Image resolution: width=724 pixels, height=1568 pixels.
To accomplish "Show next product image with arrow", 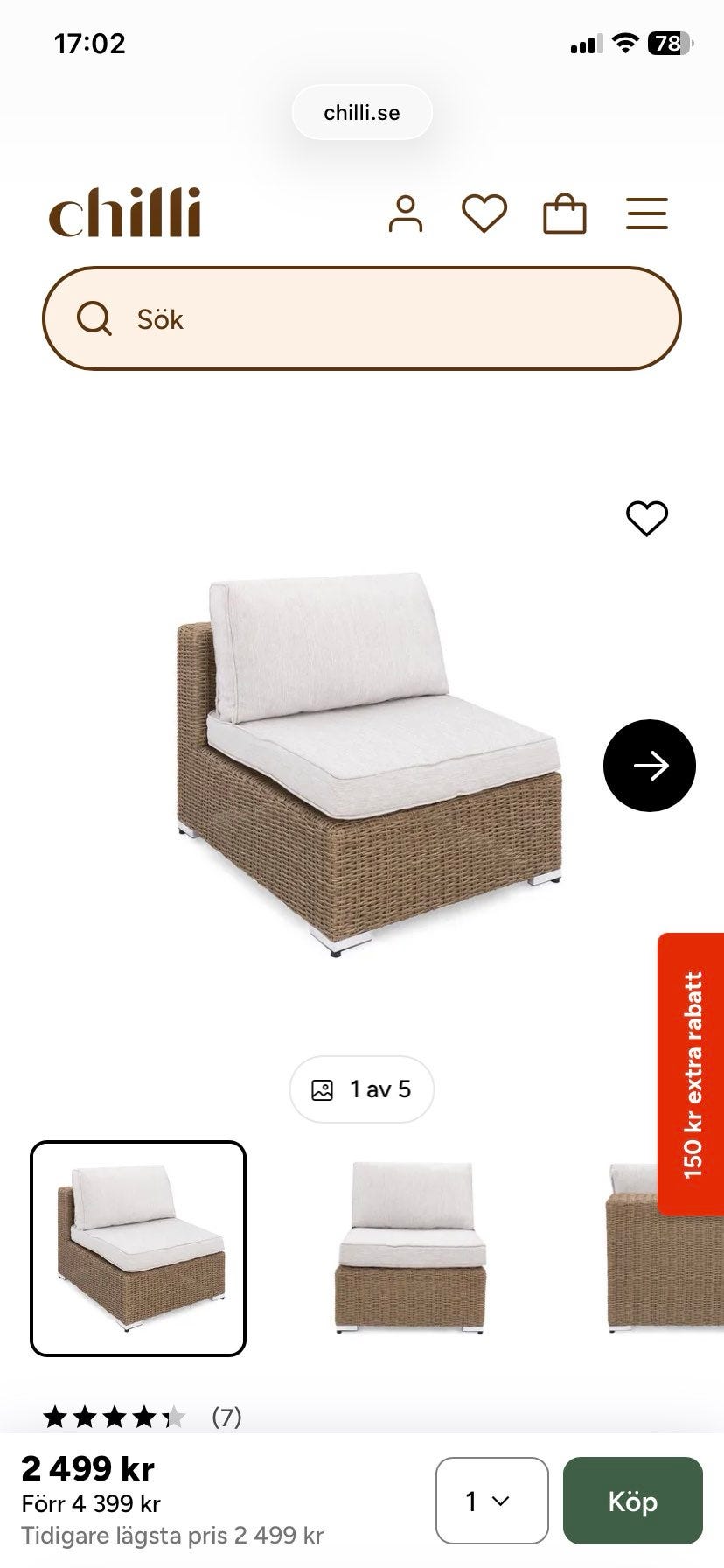I will click(650, 766).
